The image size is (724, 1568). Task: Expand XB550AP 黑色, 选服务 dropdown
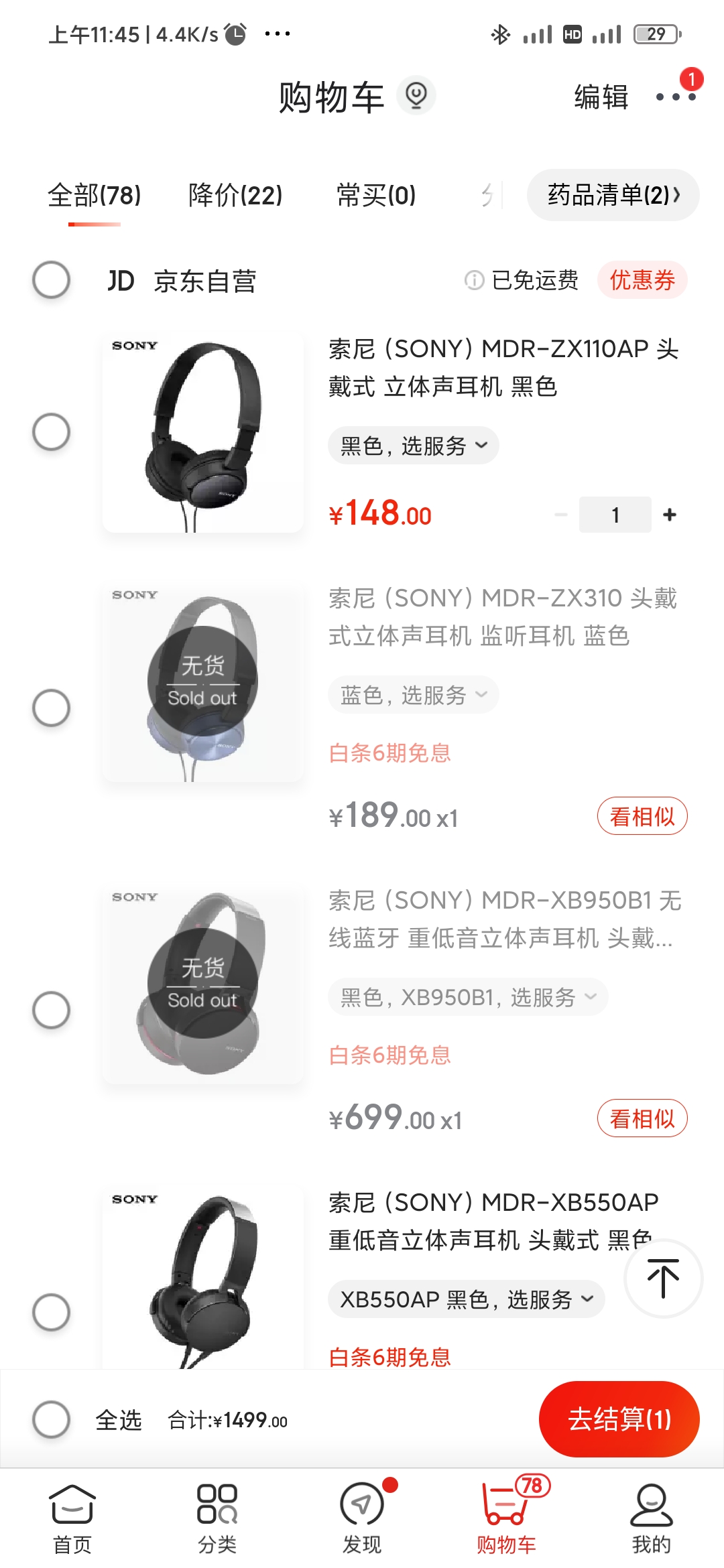(x=466, y=1299)
